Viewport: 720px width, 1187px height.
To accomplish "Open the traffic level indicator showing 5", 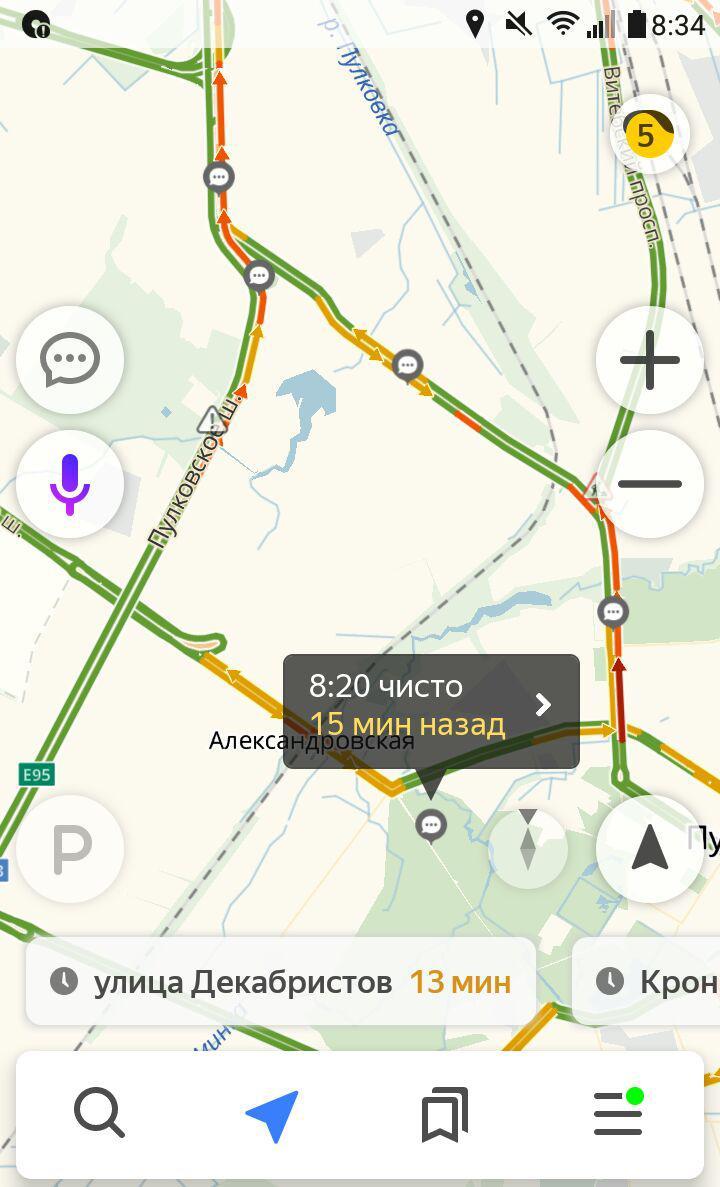I will pos(648,134).
